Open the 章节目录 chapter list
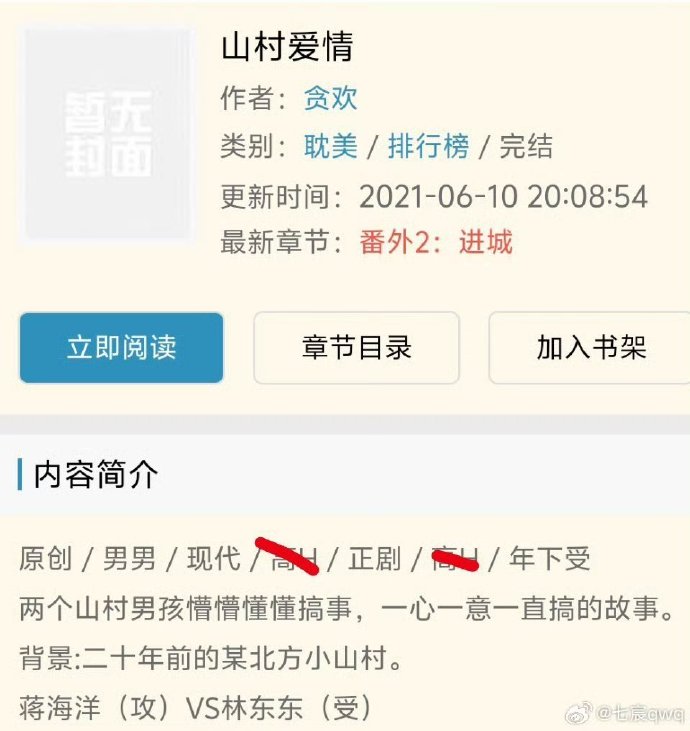 point(356,347)
